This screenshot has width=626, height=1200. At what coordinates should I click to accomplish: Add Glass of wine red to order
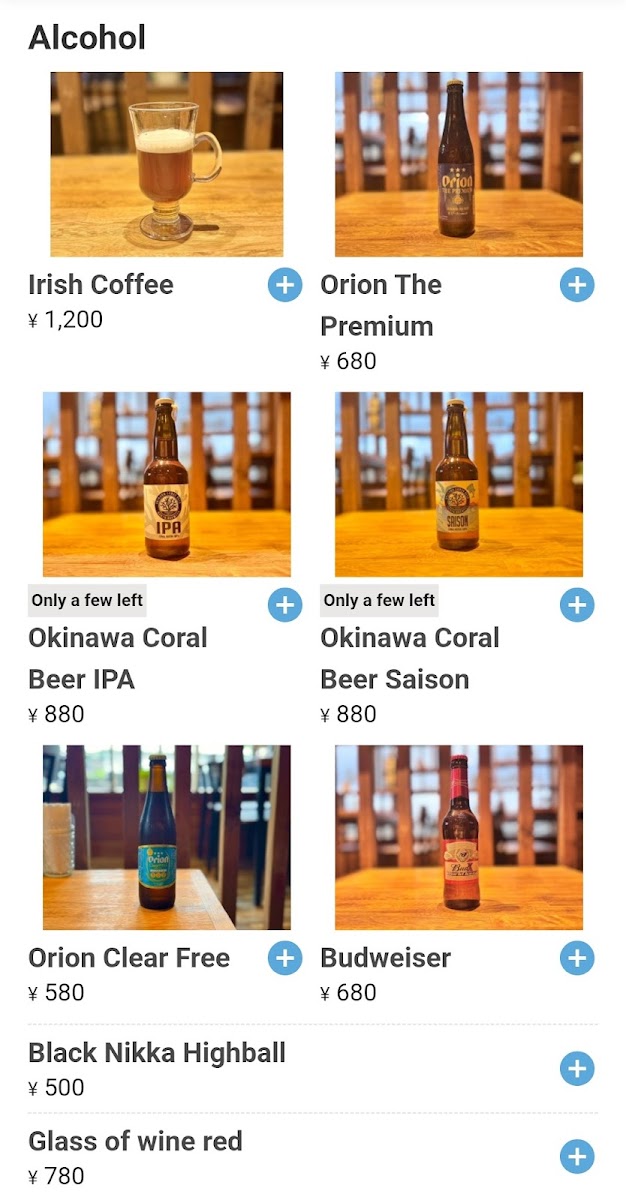[577, 1157]
